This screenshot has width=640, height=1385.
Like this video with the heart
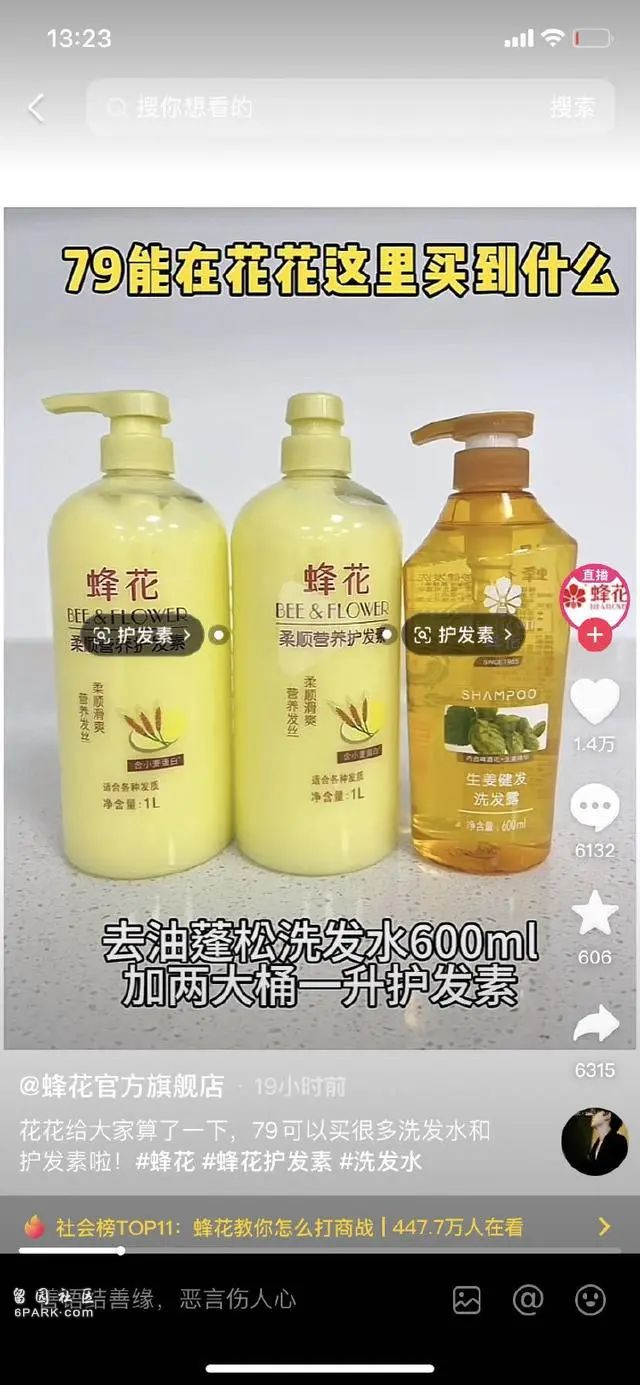click(x=595, y=702)
